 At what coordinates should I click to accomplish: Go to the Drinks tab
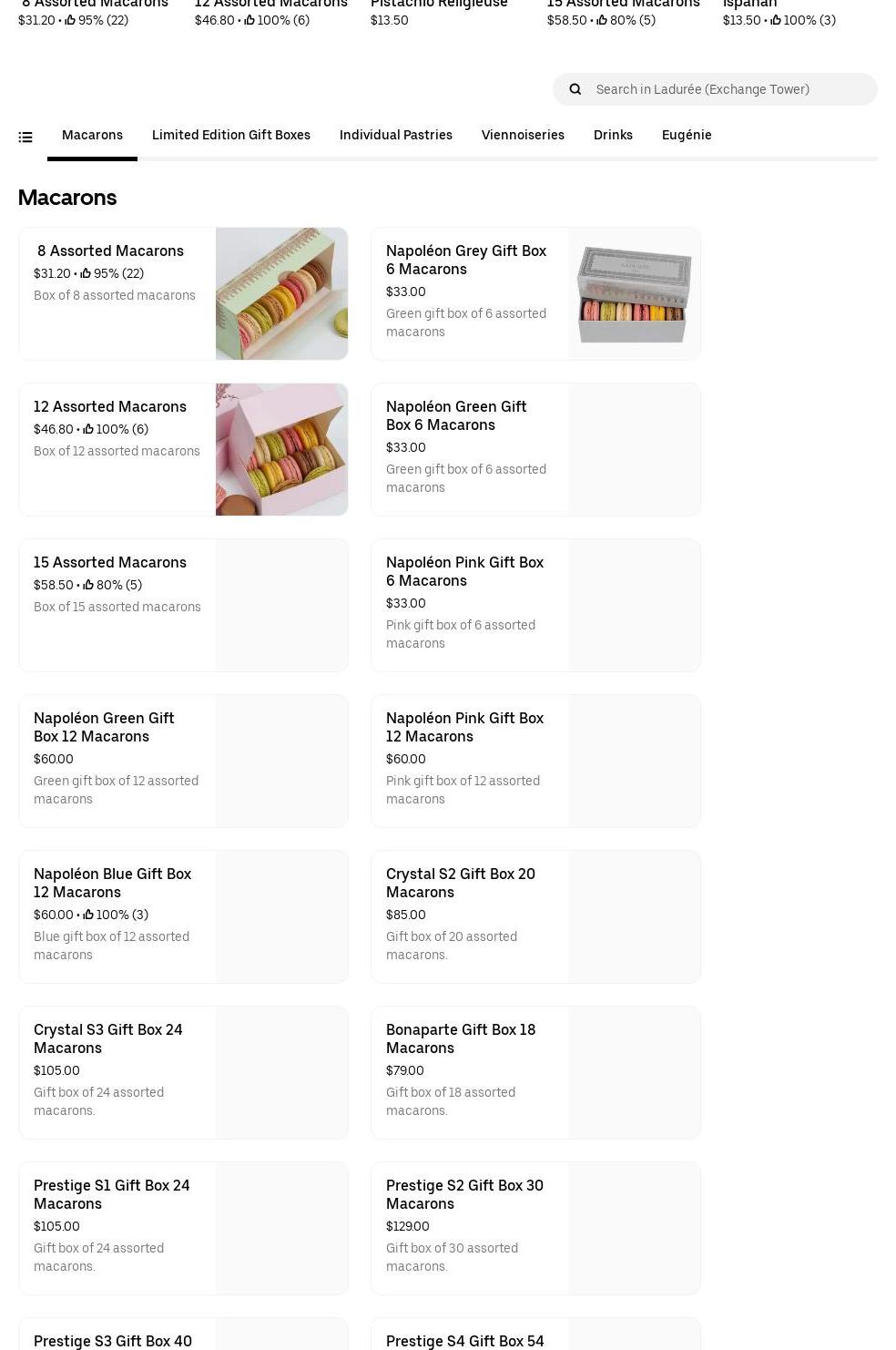coord(613,135)
